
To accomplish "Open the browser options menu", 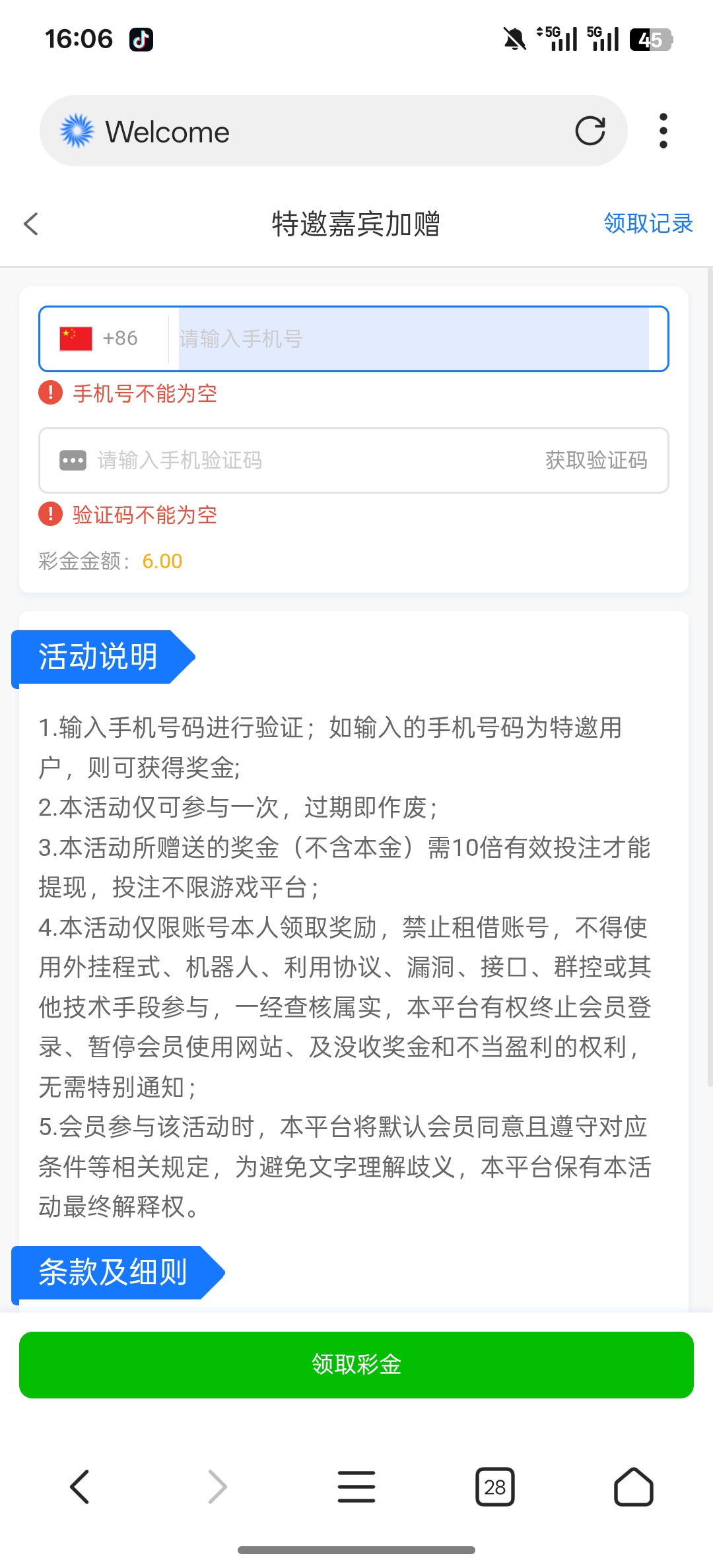I will [x=663, y=130].
